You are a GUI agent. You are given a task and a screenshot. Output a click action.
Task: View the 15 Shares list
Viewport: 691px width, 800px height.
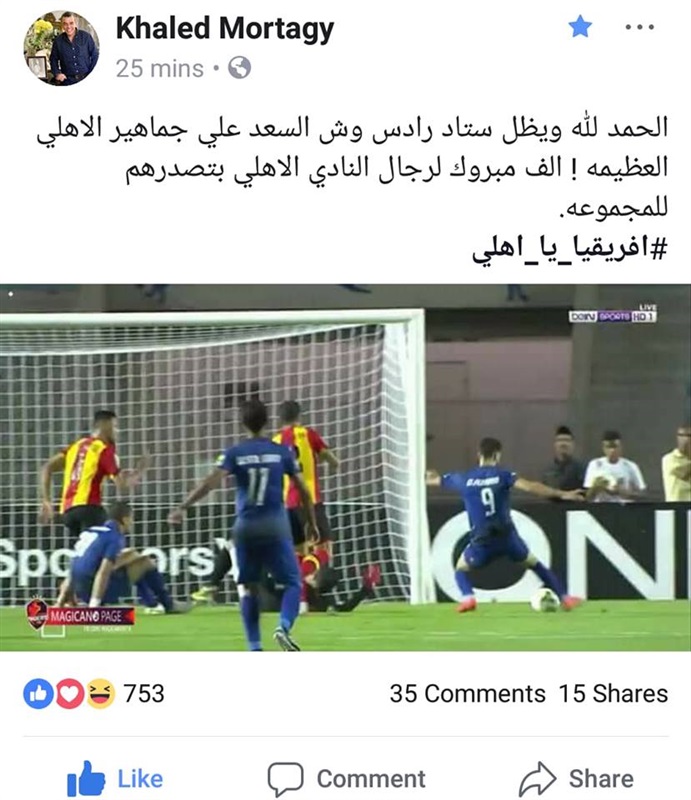(x=613, y=693)
